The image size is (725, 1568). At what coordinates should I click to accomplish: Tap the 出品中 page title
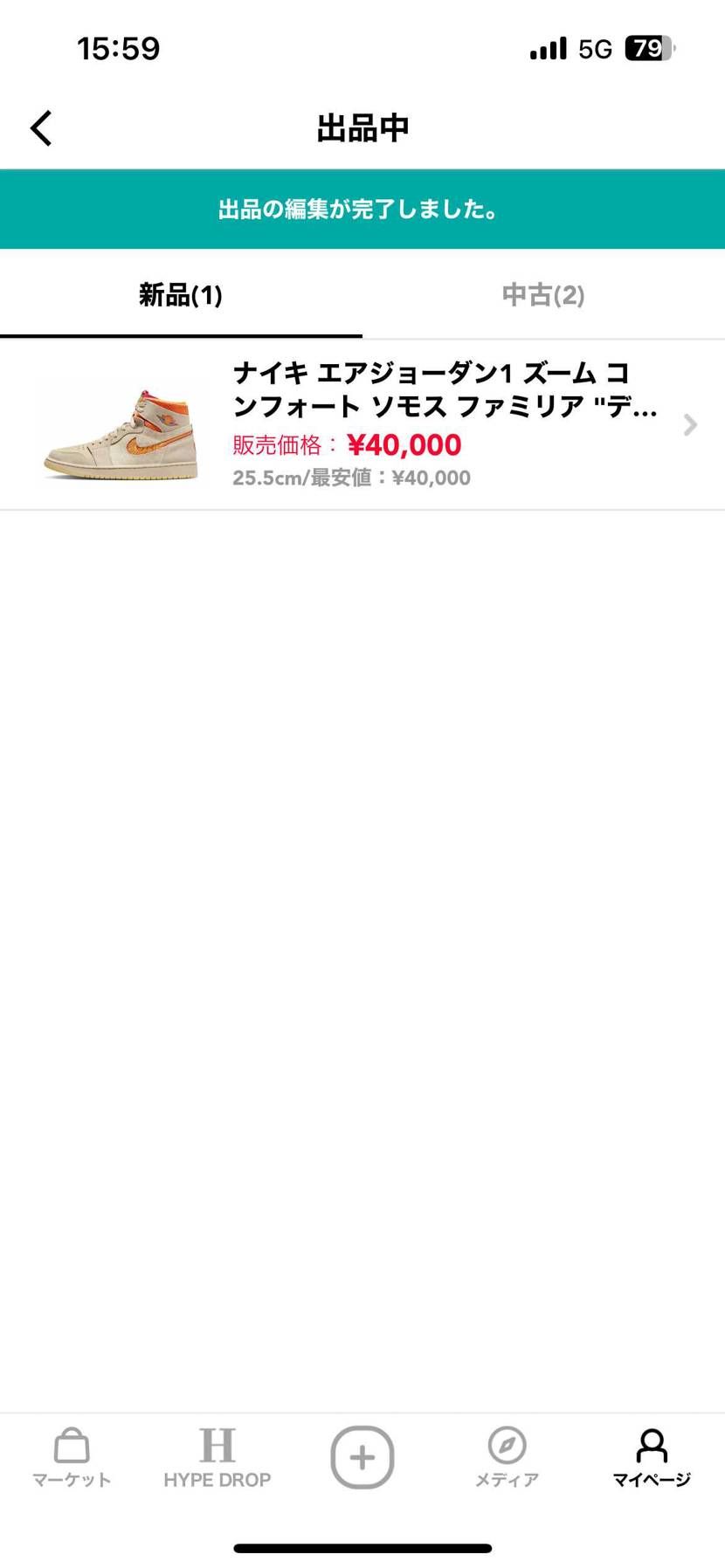pos(362,127)
